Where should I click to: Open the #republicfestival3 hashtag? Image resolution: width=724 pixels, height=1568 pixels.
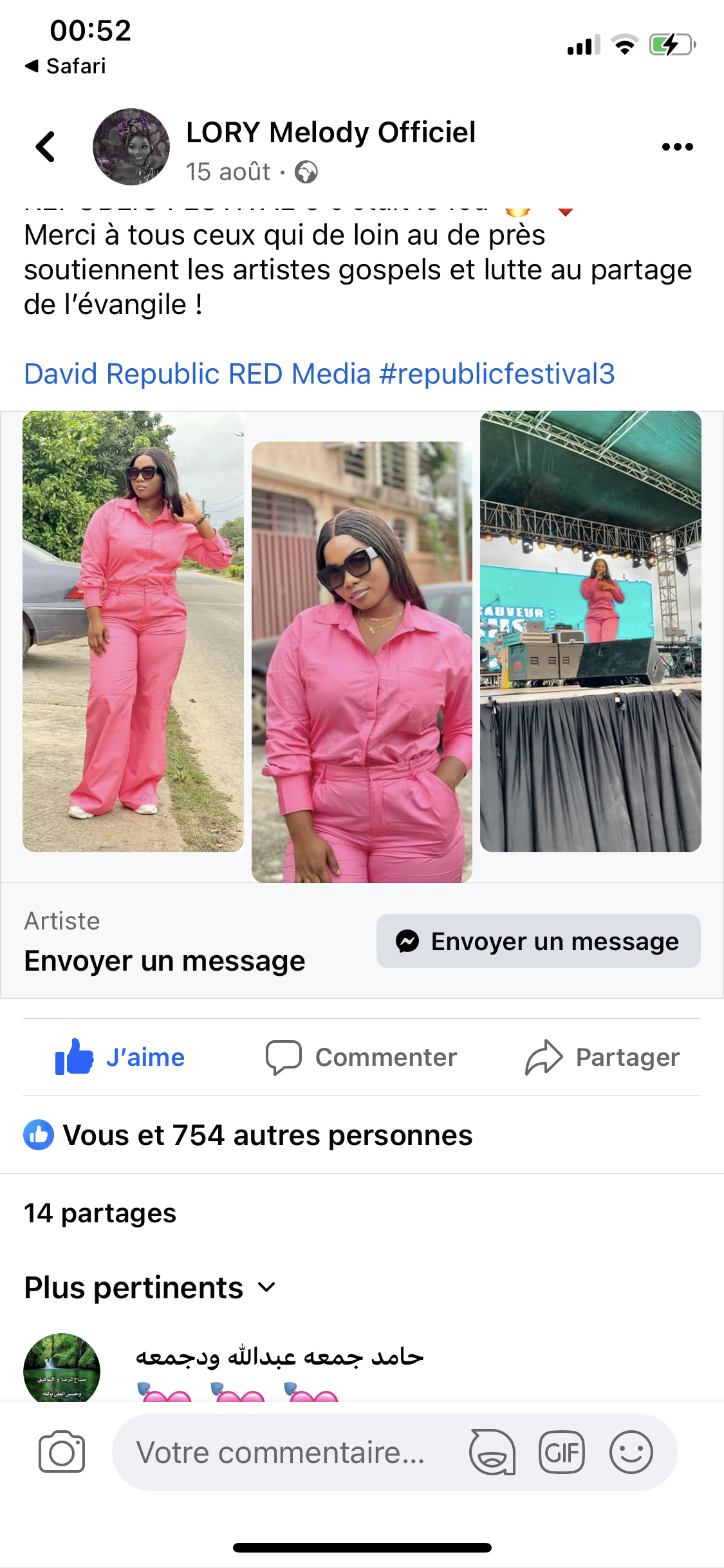click(497, 374)
